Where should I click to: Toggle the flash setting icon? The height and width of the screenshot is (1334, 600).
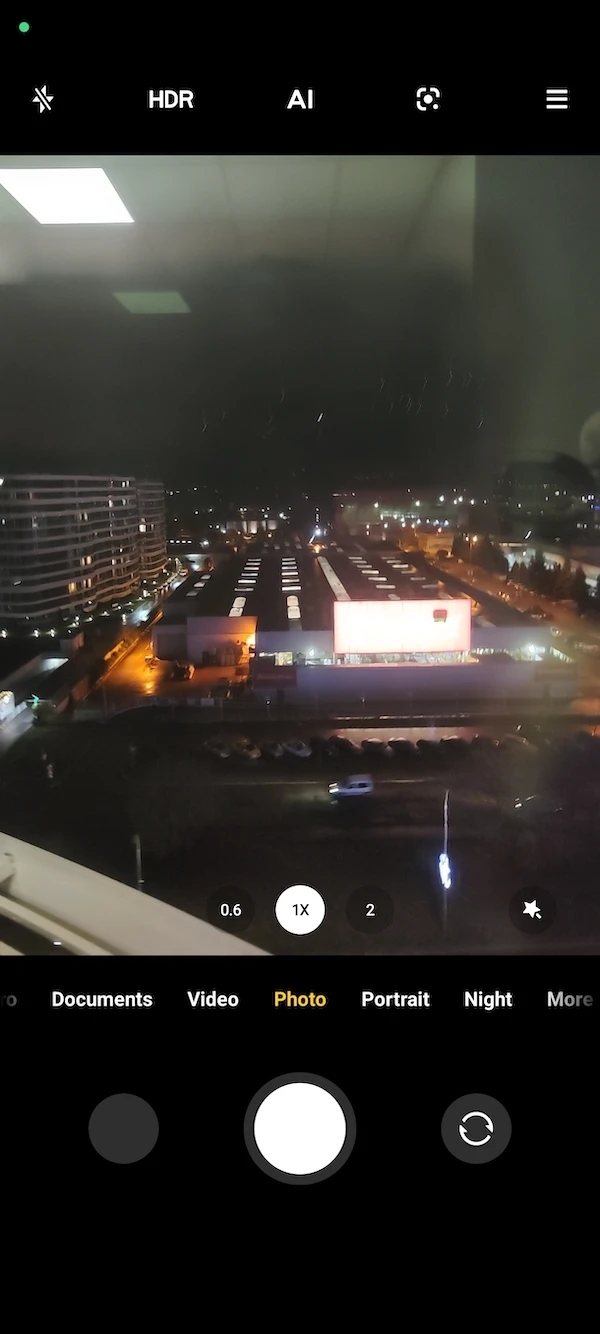[42, 99]
